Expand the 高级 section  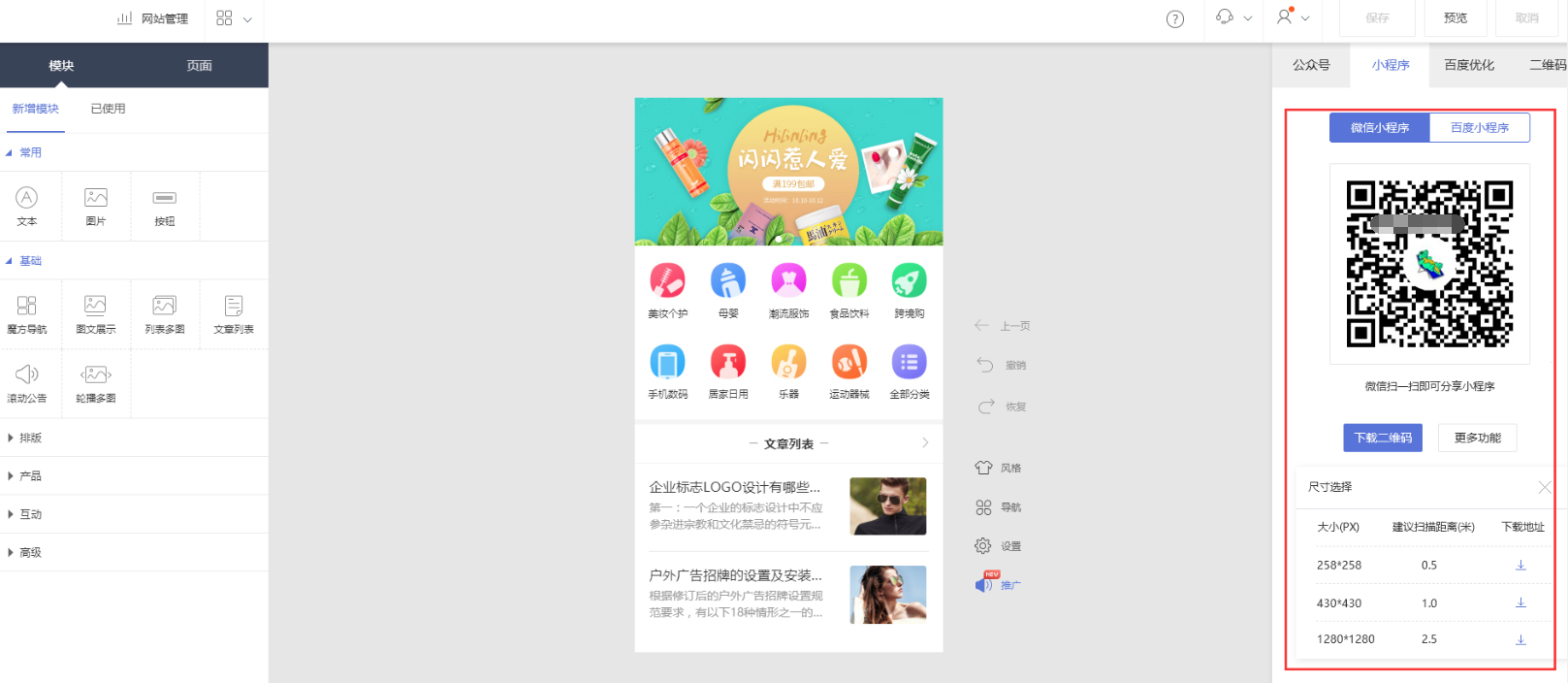coord(31,553)
